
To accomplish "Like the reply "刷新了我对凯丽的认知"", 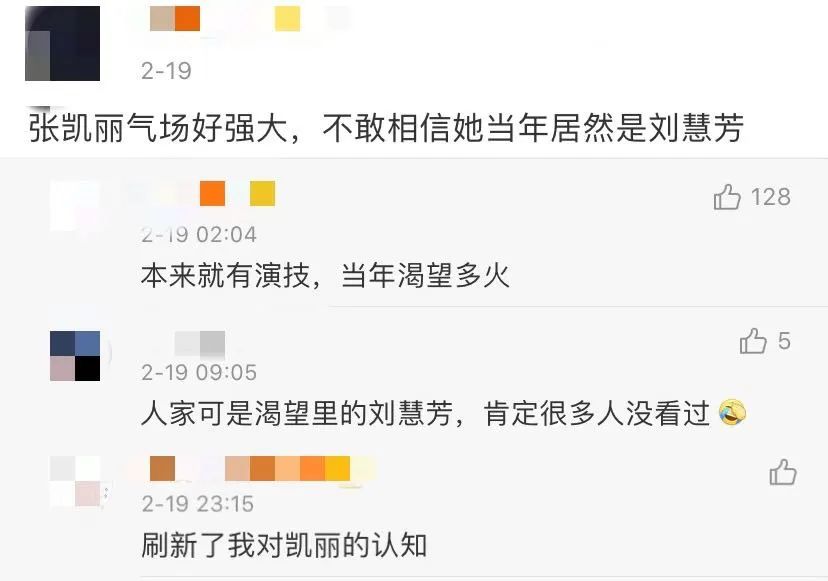I will tap(783, 472).
